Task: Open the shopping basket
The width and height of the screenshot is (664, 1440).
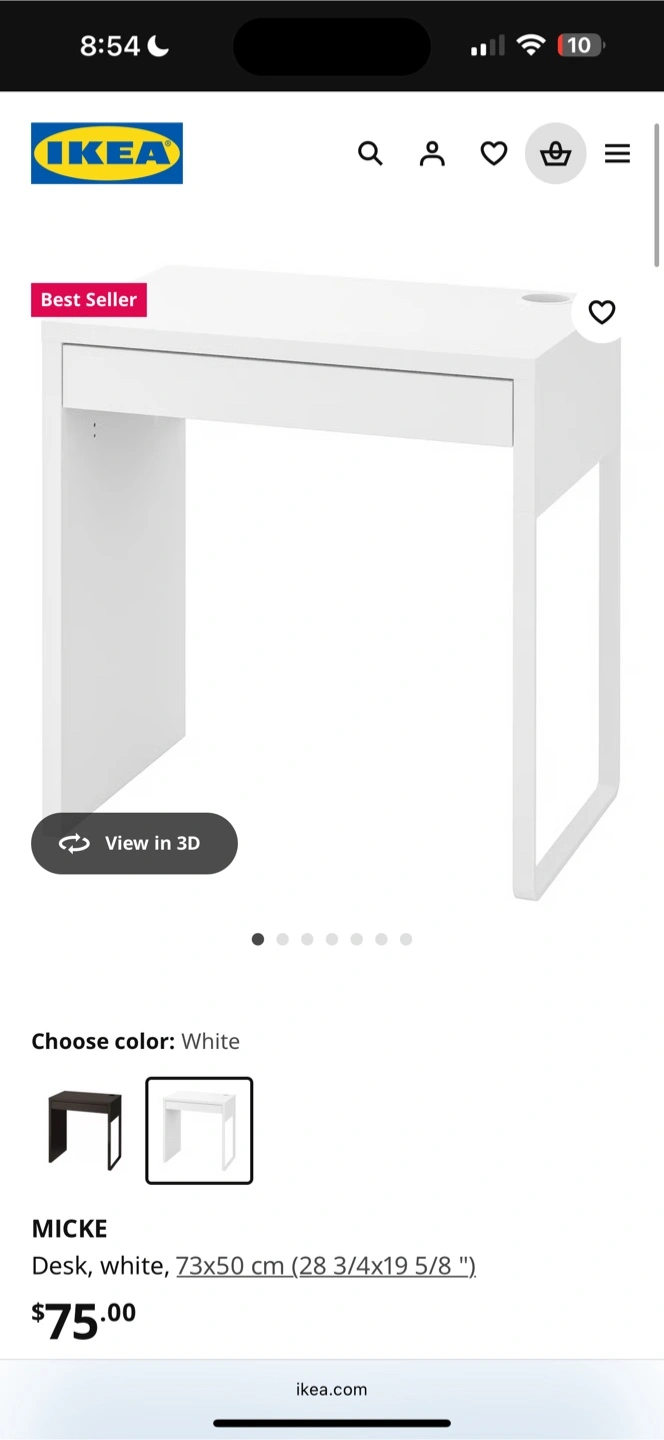Action: [x=555, y=153]
